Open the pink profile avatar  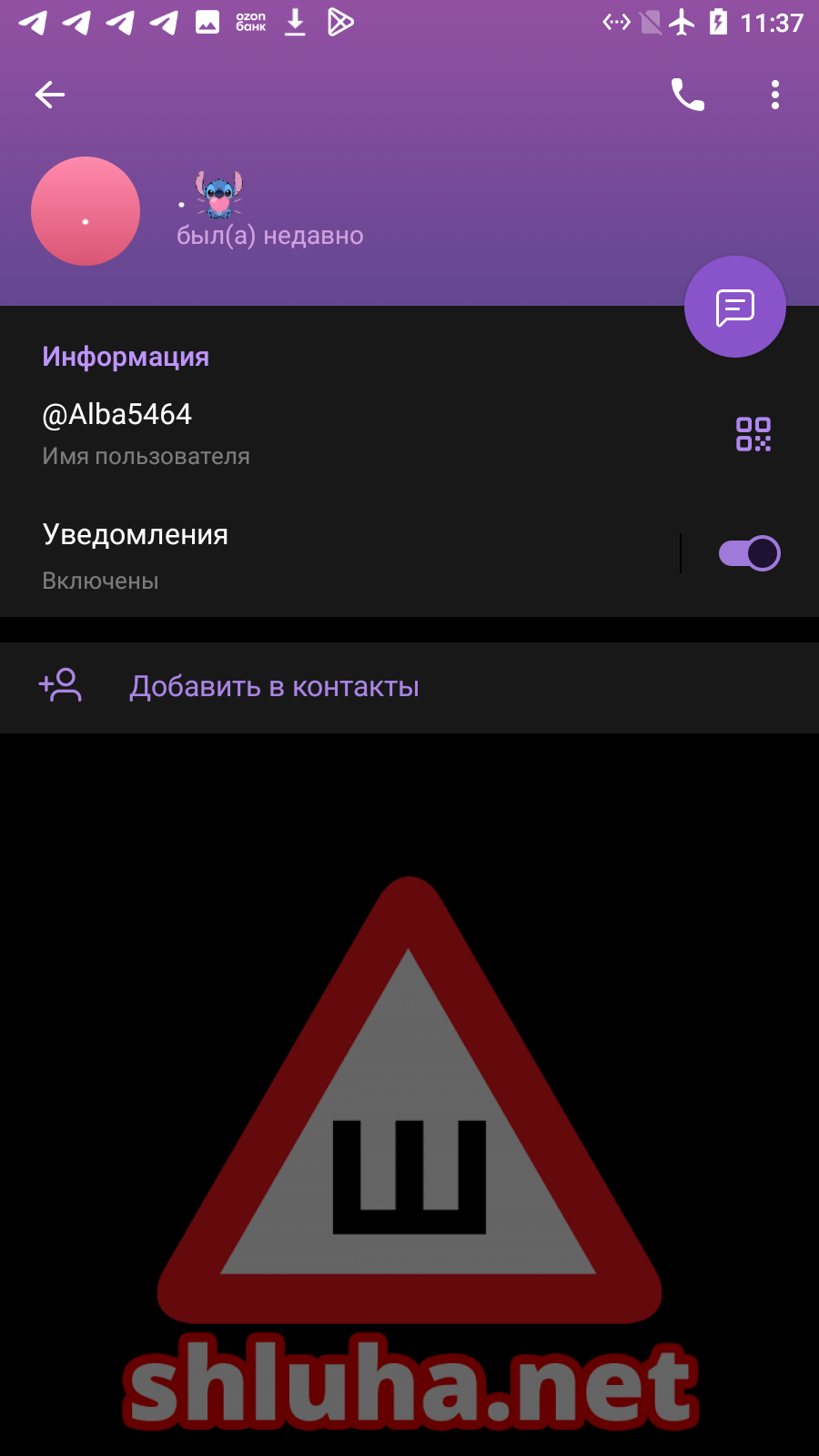pos(86,211)
